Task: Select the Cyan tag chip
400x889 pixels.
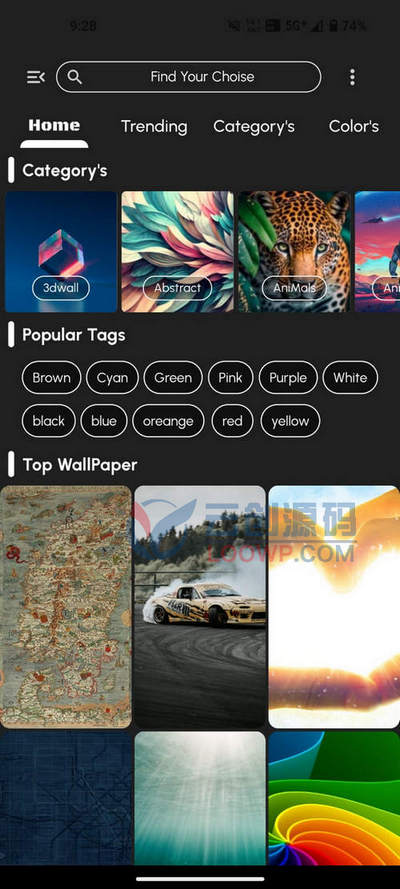Action: point(112,378)
